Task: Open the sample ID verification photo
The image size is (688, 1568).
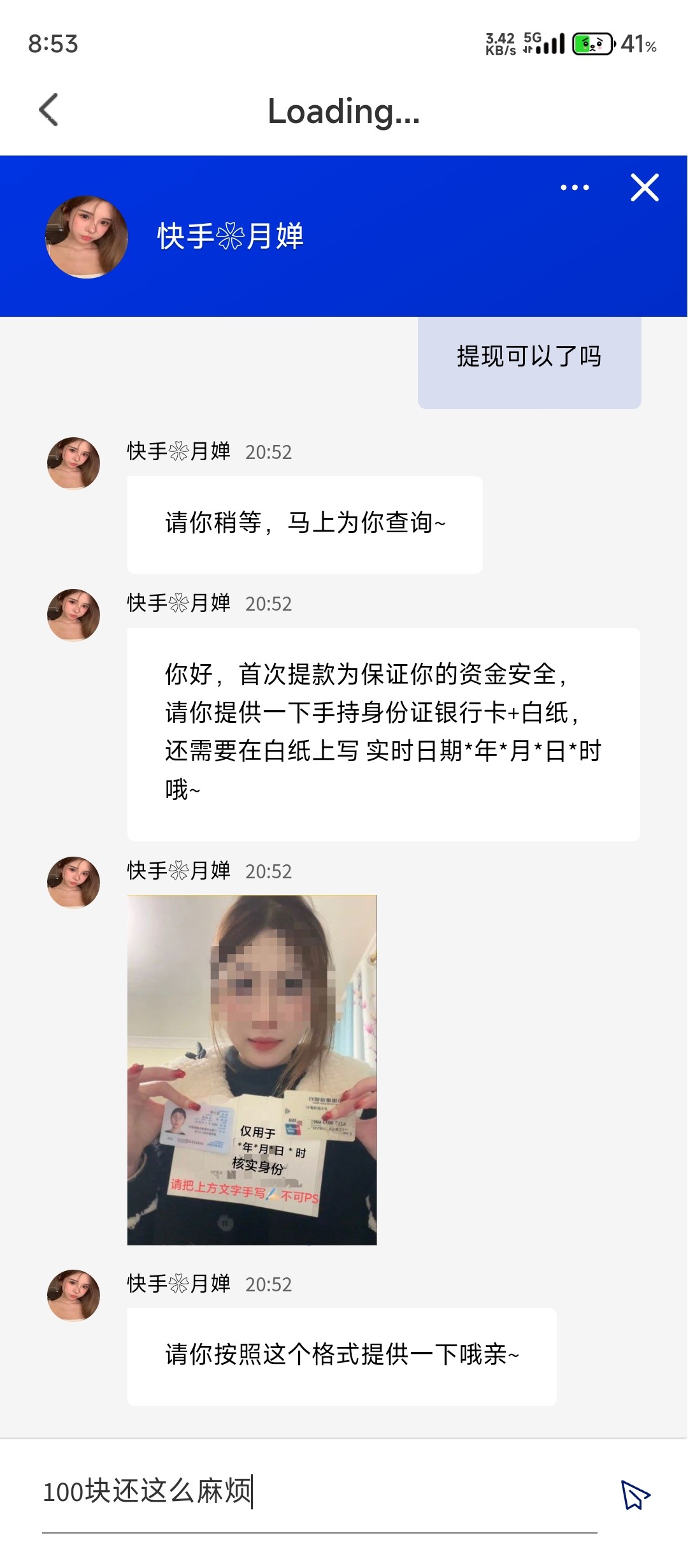Action: [x=252, y=1070]
